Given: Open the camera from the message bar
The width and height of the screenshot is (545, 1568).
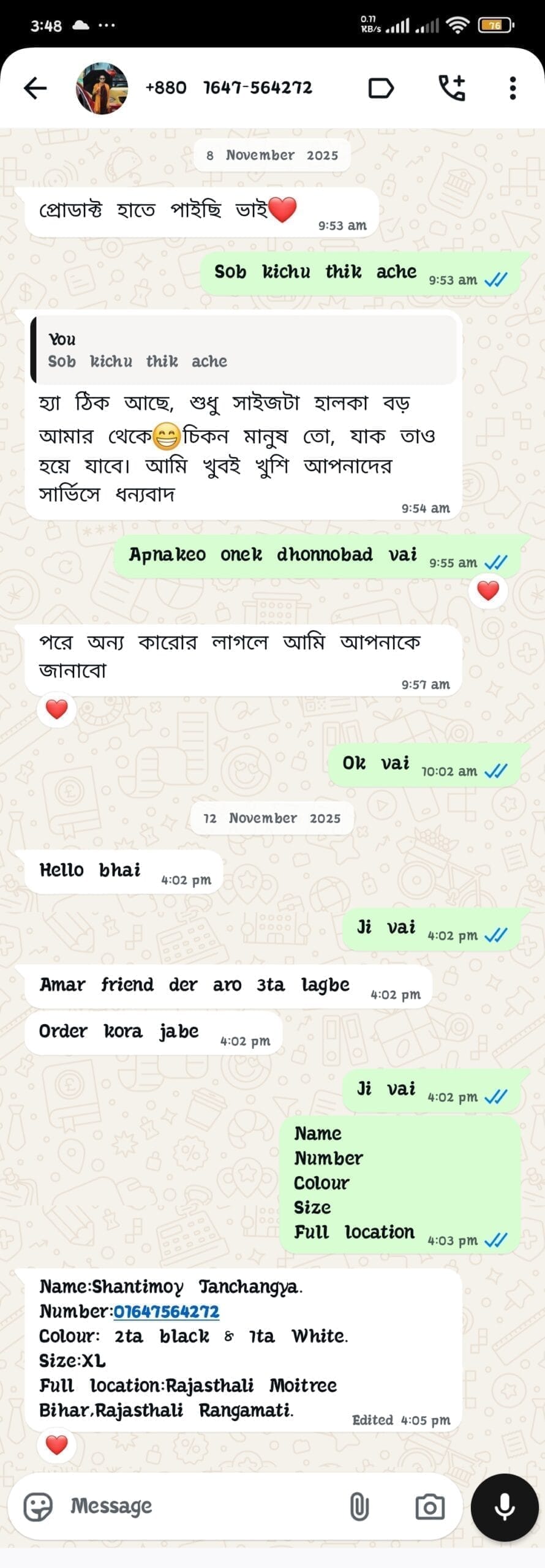Looking at the screenshot, I should [x=430, y=1506].
